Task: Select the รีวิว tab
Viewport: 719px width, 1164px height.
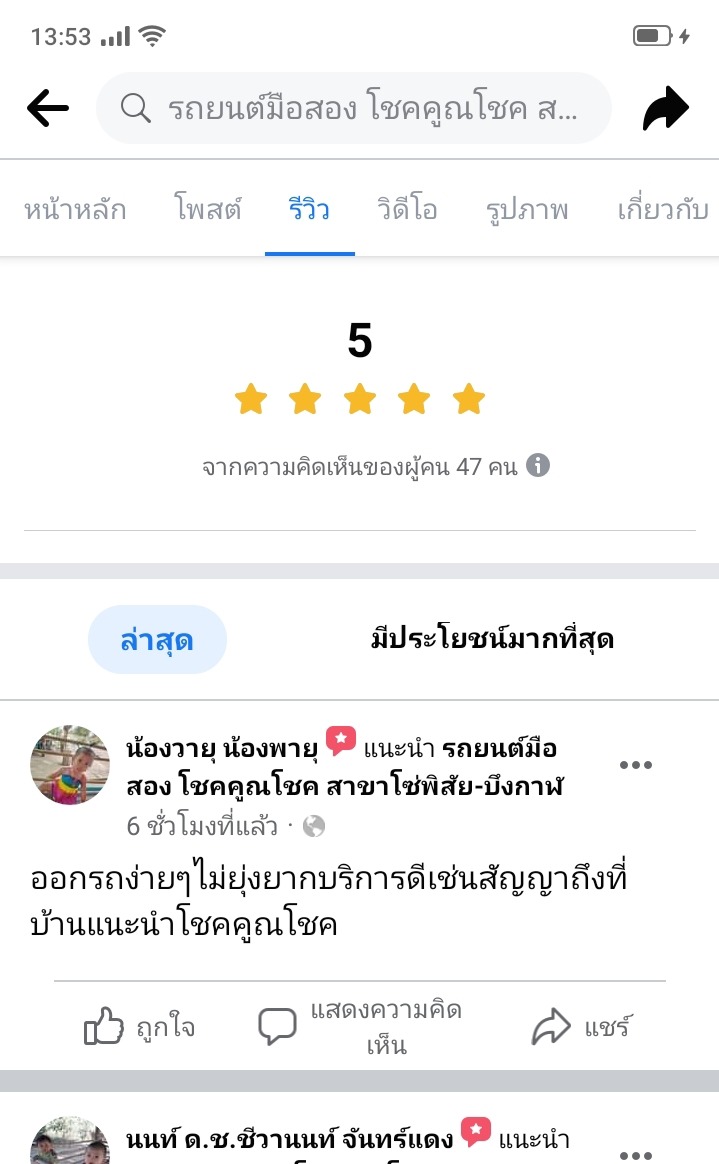Action: coord(309,210)
